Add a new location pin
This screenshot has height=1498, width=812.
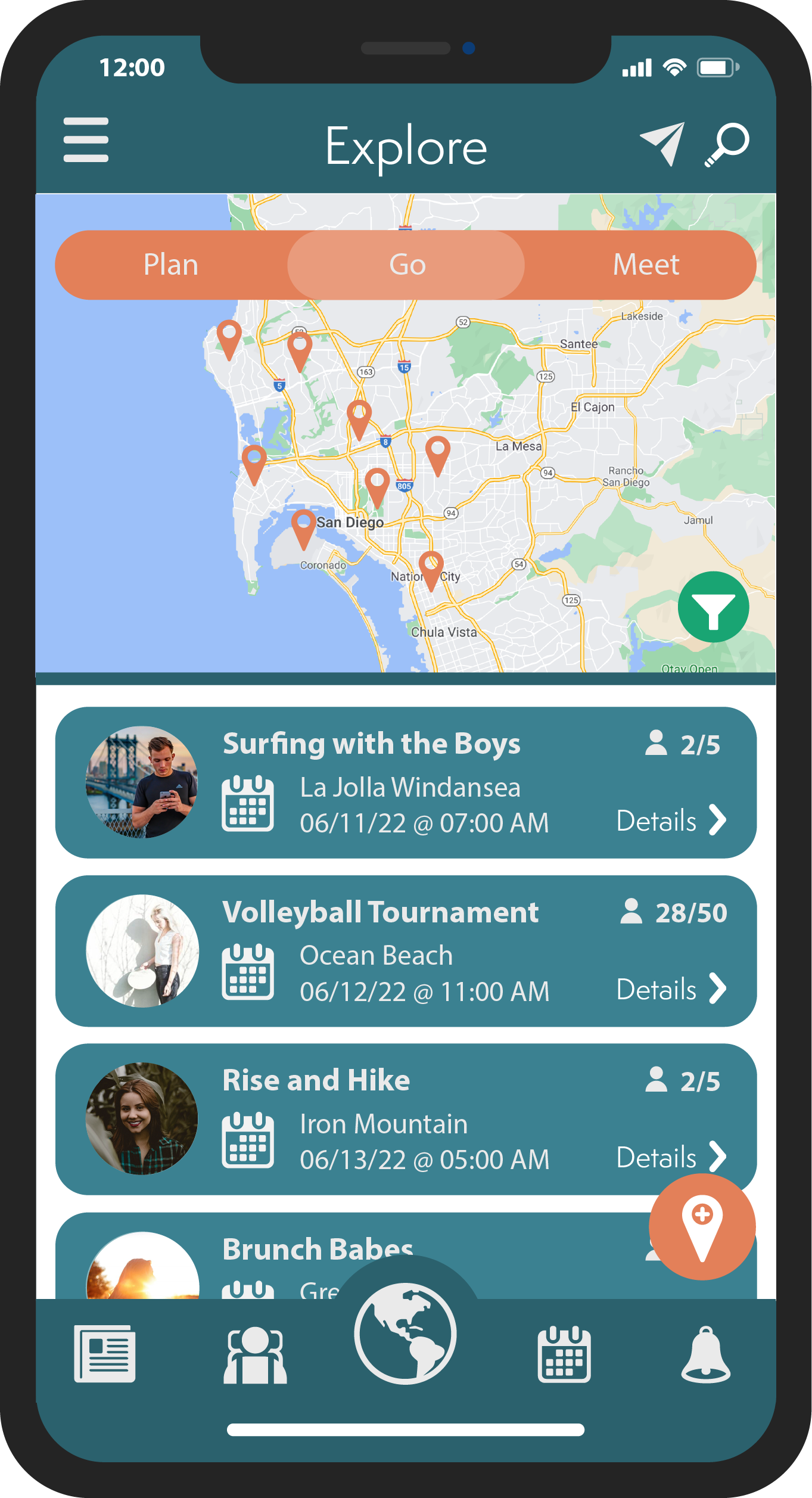click(702, 1226)
